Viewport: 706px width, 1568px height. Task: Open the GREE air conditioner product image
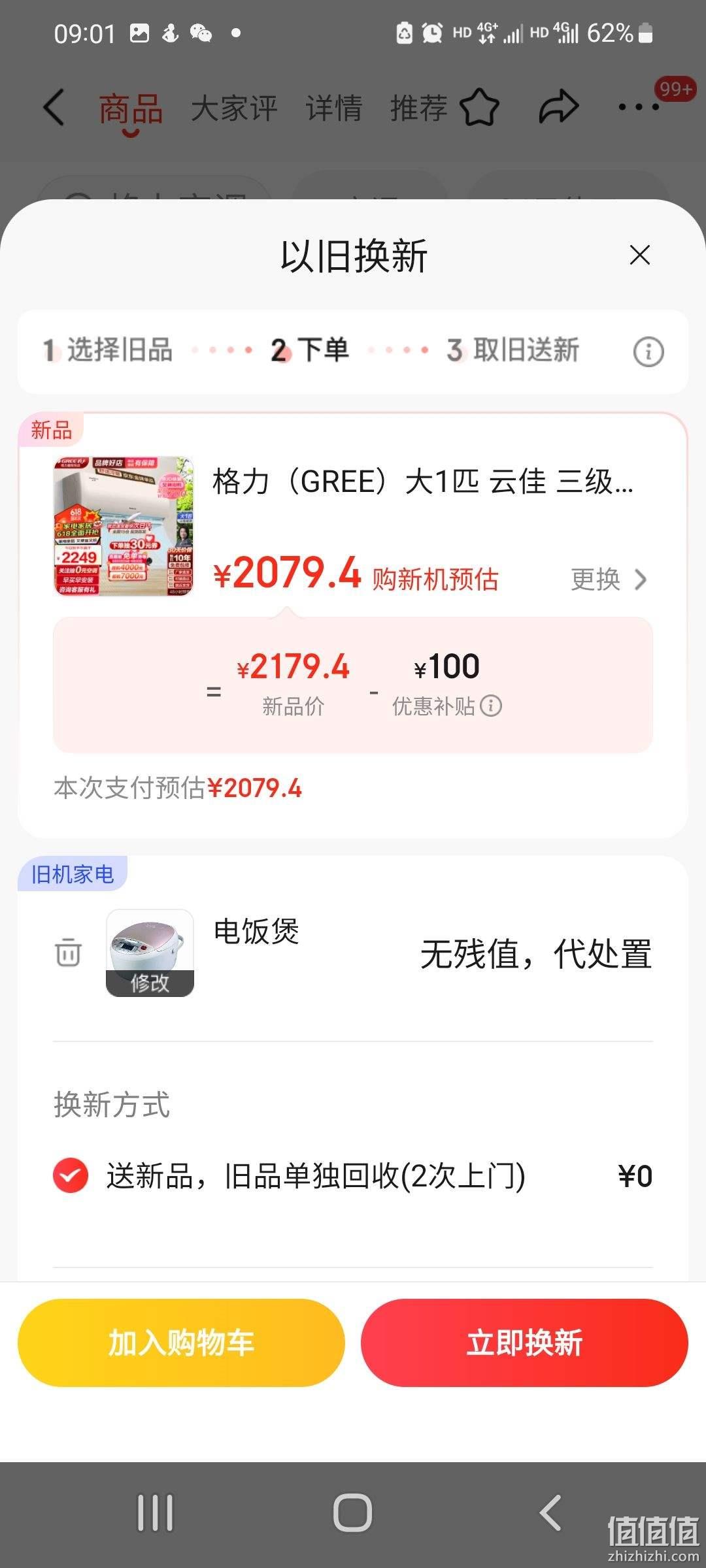[x=124, y=526]
